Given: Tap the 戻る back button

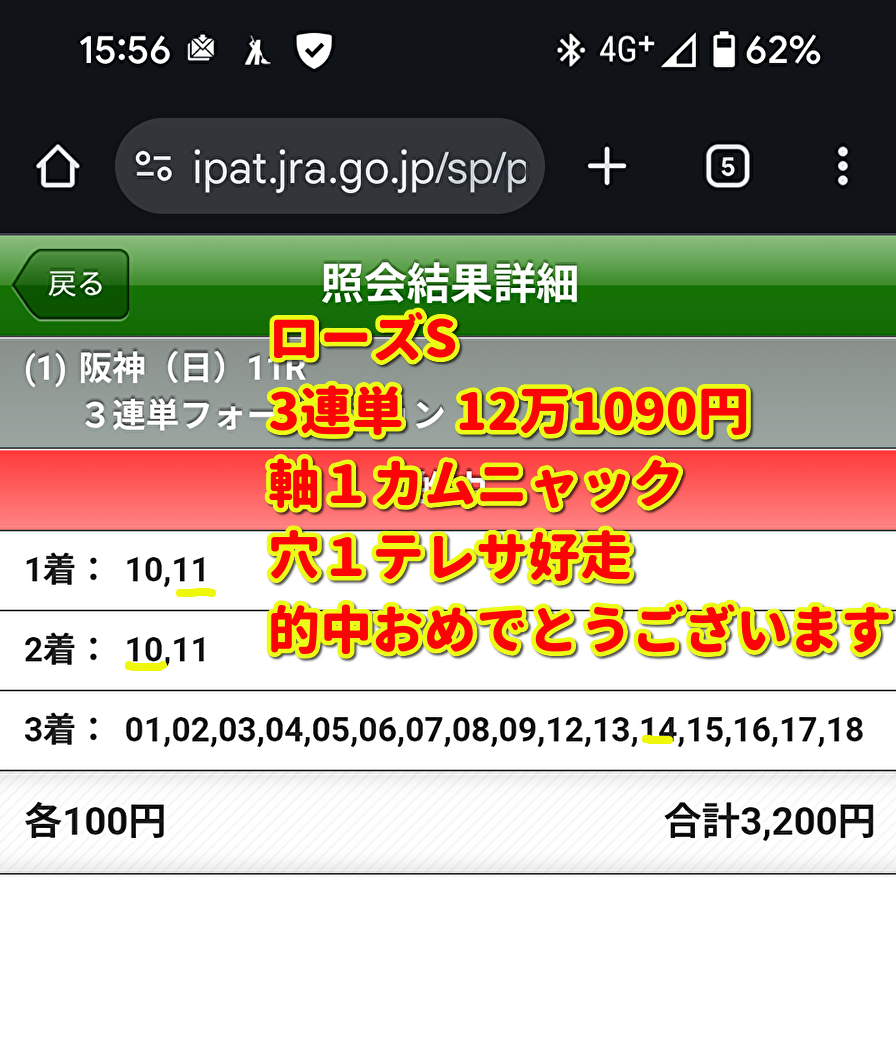Looking at the screenshot, I should click(x=73, y=285).
